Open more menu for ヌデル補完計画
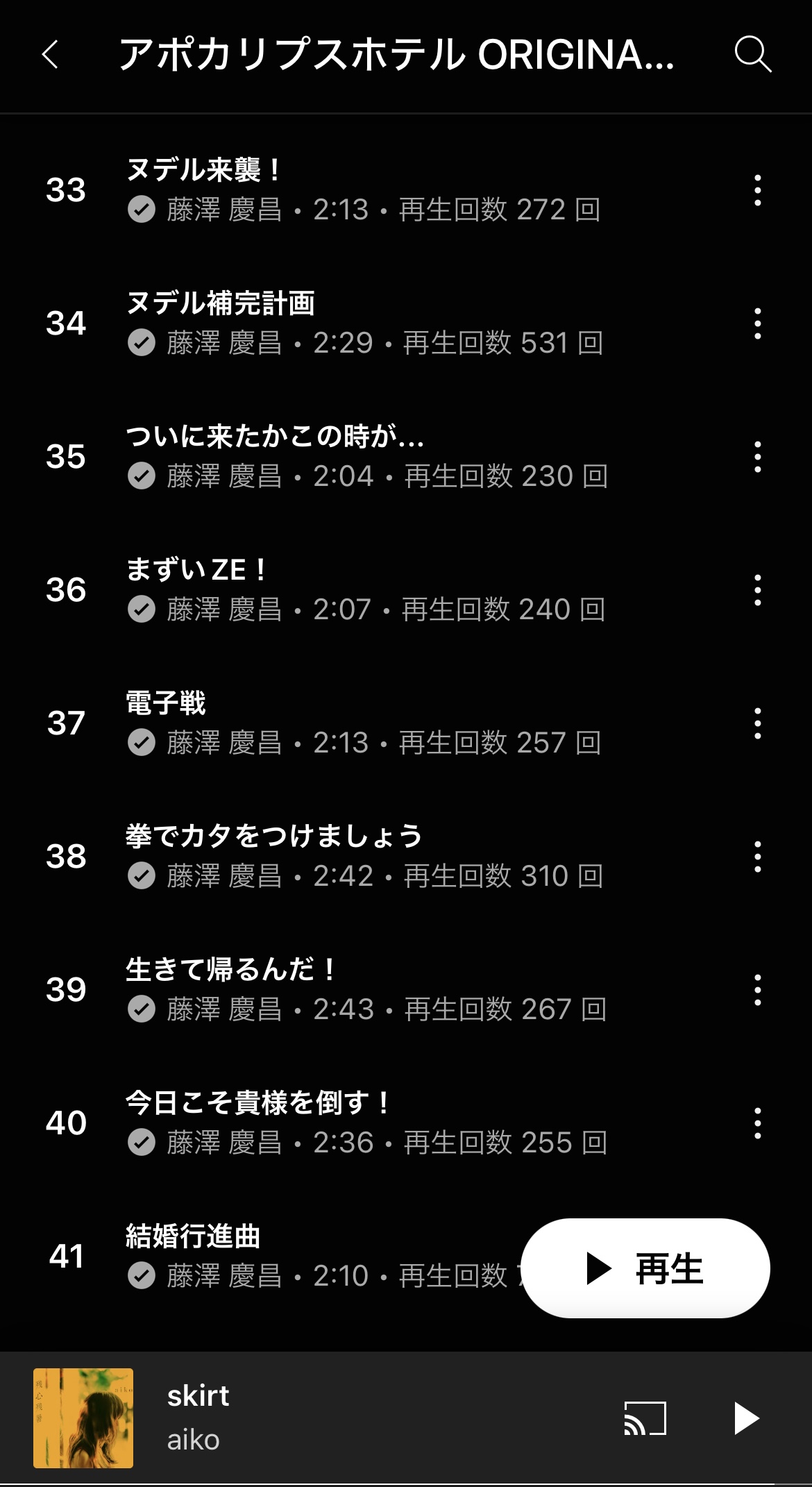This screenshot has width=812, height=1487. tap(757, 324)
